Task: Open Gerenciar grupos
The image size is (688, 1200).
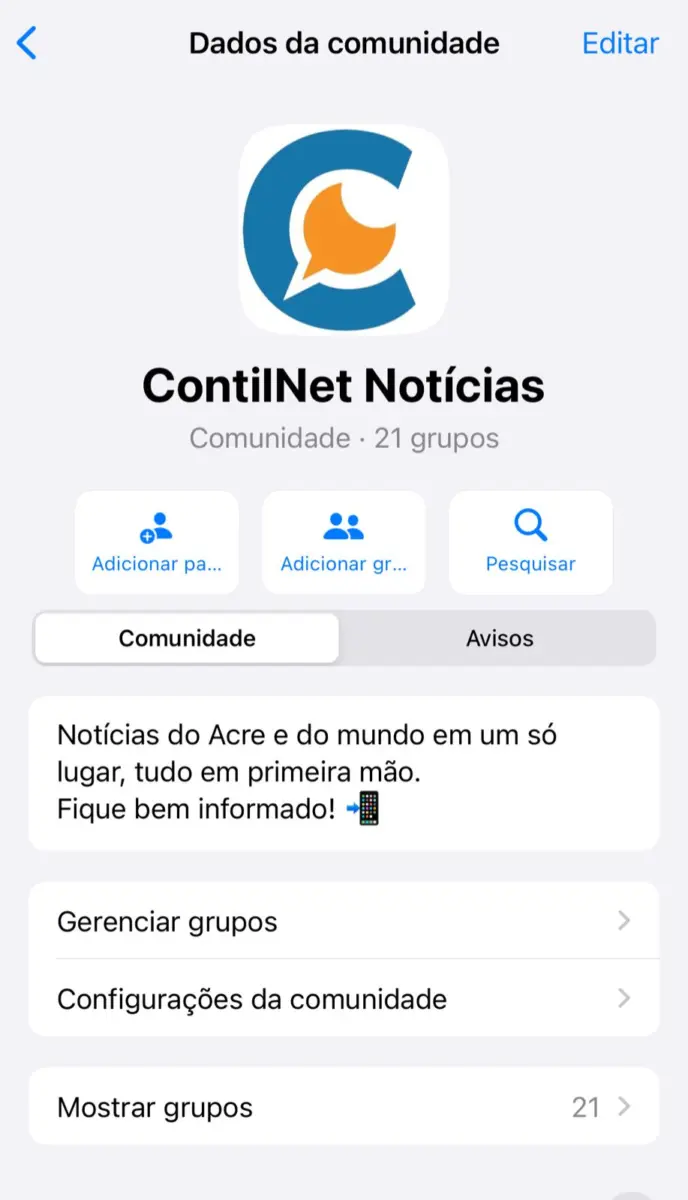Action: [x=343, y=921]
